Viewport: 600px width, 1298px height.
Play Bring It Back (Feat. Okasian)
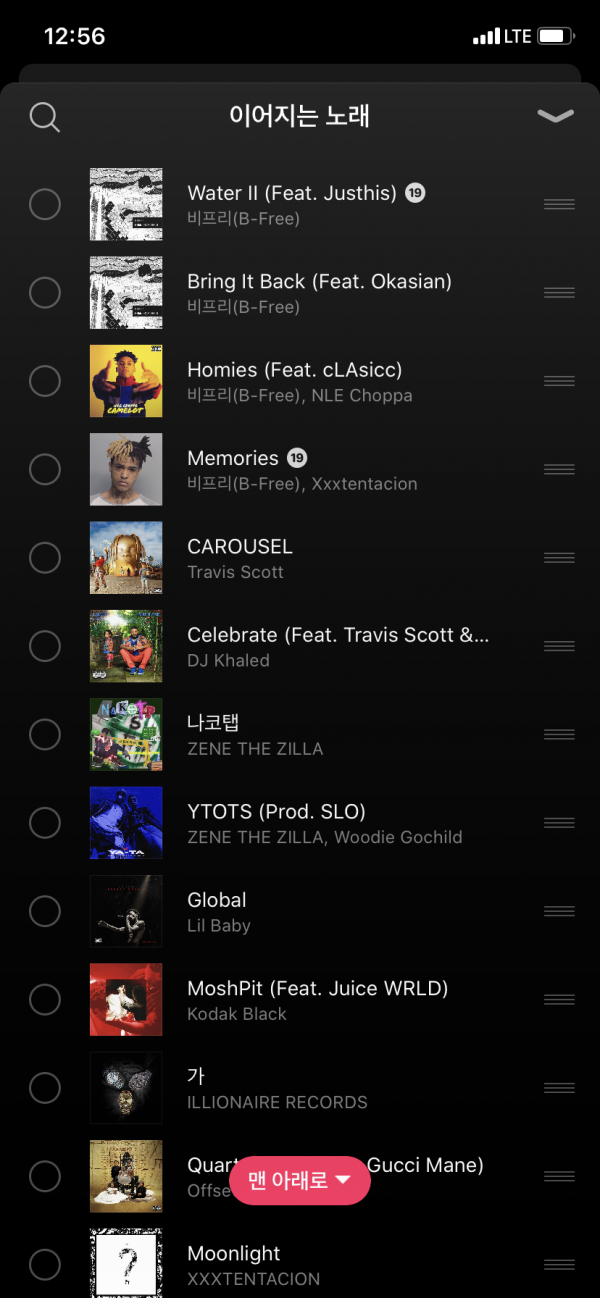[319, 282]
